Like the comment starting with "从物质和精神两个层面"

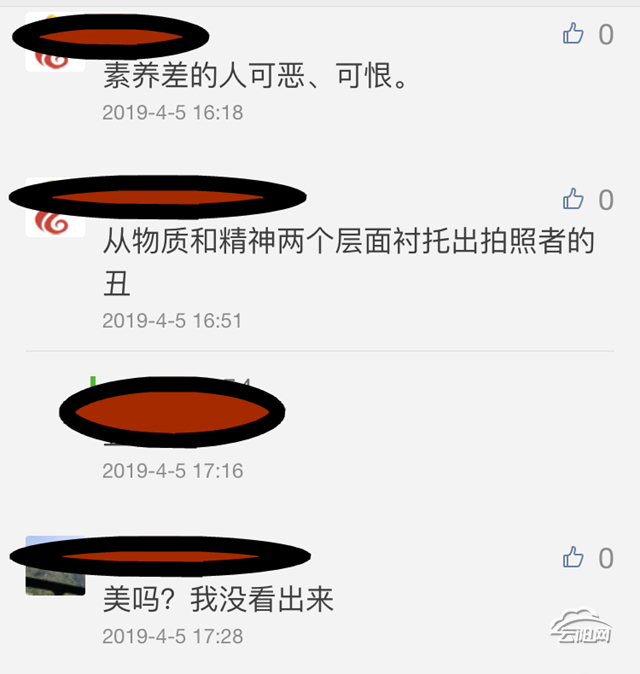pos(573,198)
